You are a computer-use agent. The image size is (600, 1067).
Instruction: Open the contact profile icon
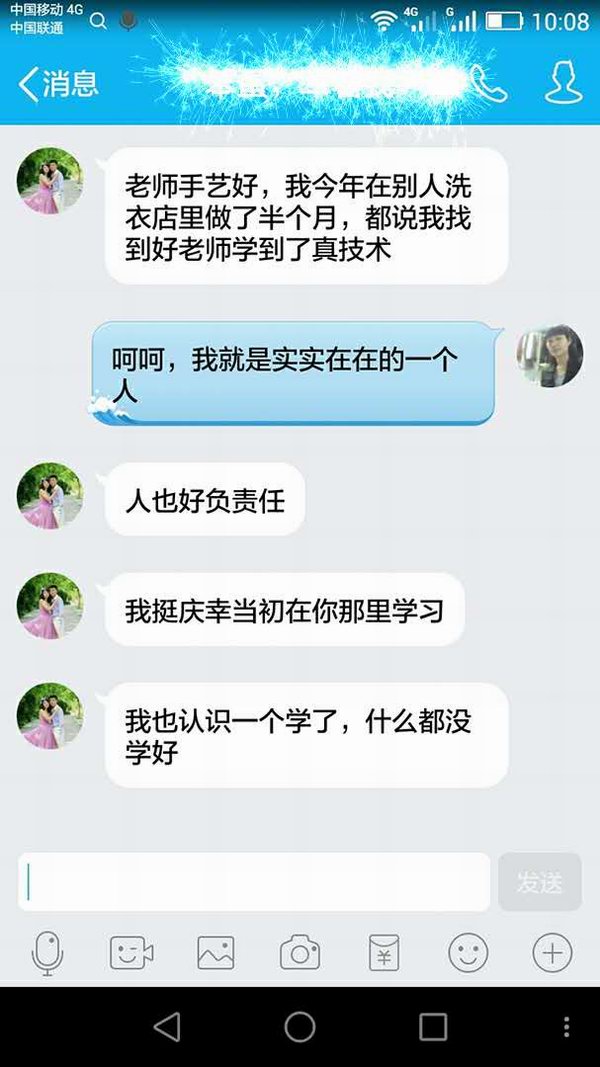[x=563, y=83]
